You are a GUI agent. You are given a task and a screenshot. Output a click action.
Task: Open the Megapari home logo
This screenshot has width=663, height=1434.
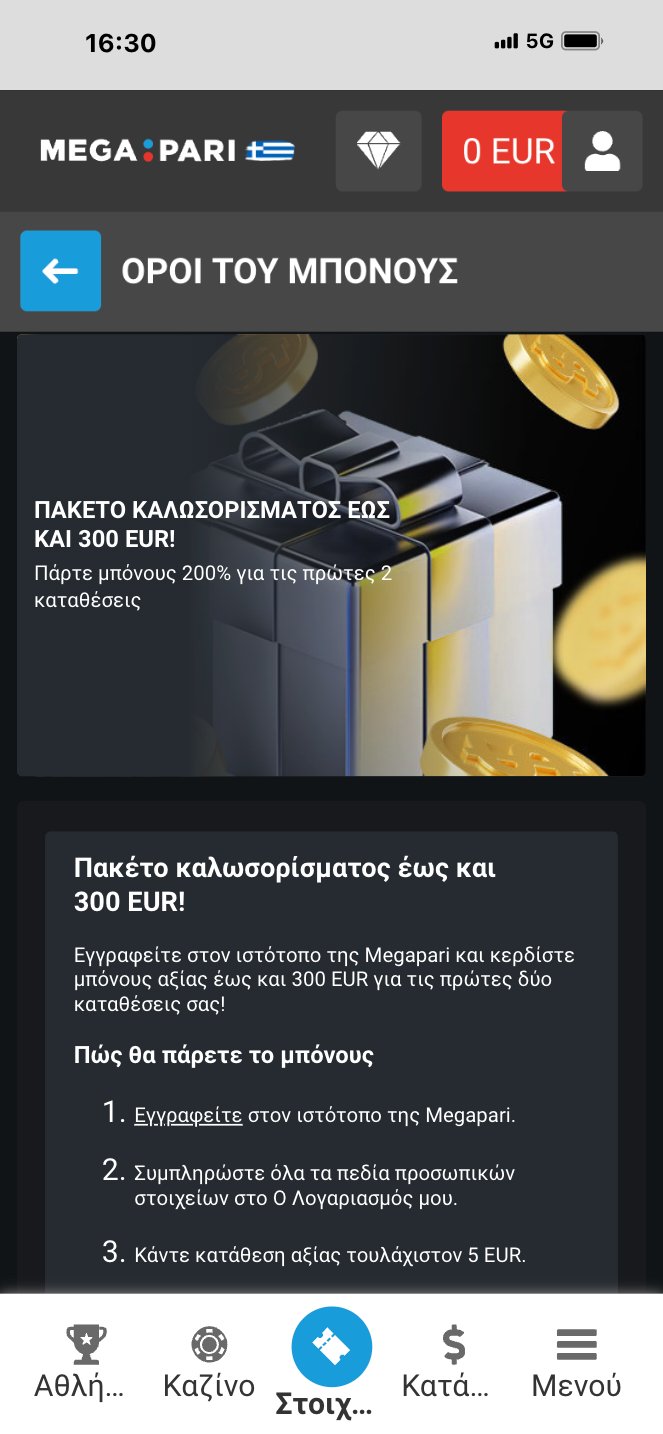pos(166,151)
